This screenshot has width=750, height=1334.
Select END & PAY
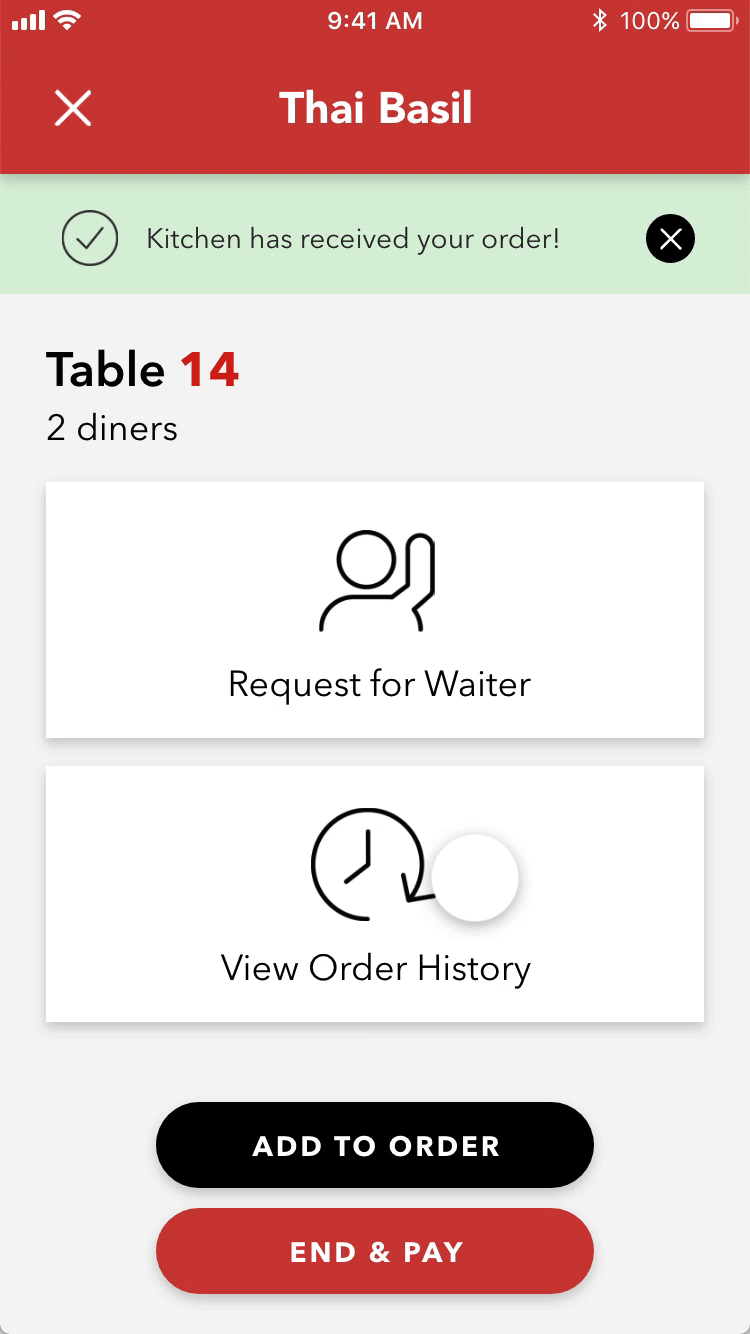click(375, 1251)
